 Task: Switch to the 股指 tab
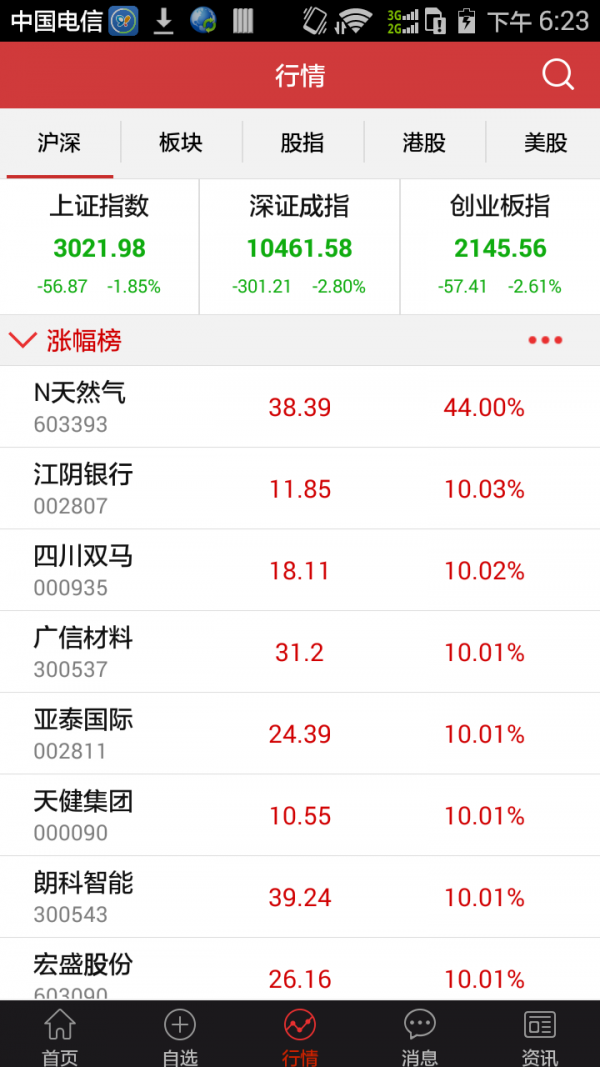click(302, 143)
